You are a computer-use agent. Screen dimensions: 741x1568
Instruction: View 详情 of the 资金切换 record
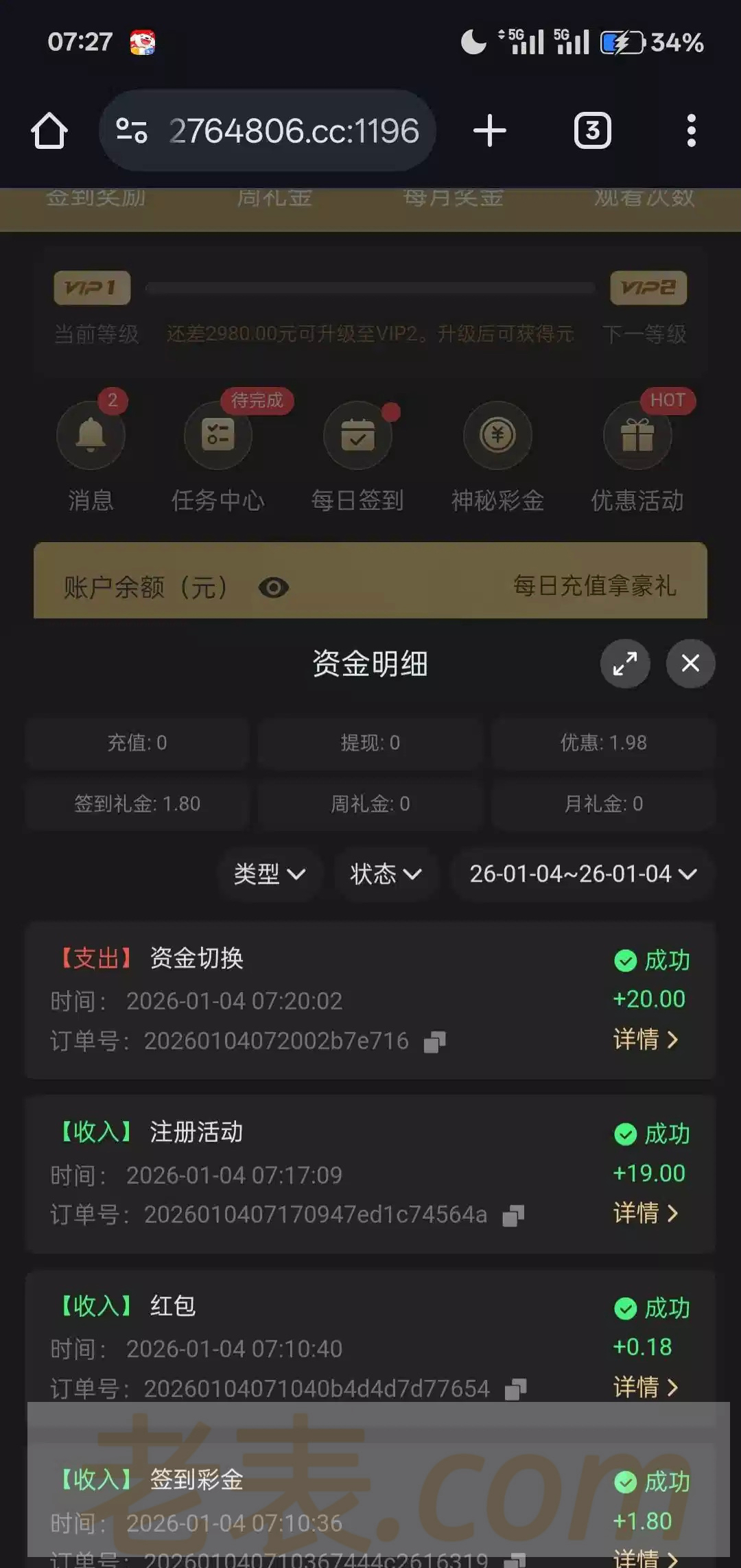[x=645, y=1039]
